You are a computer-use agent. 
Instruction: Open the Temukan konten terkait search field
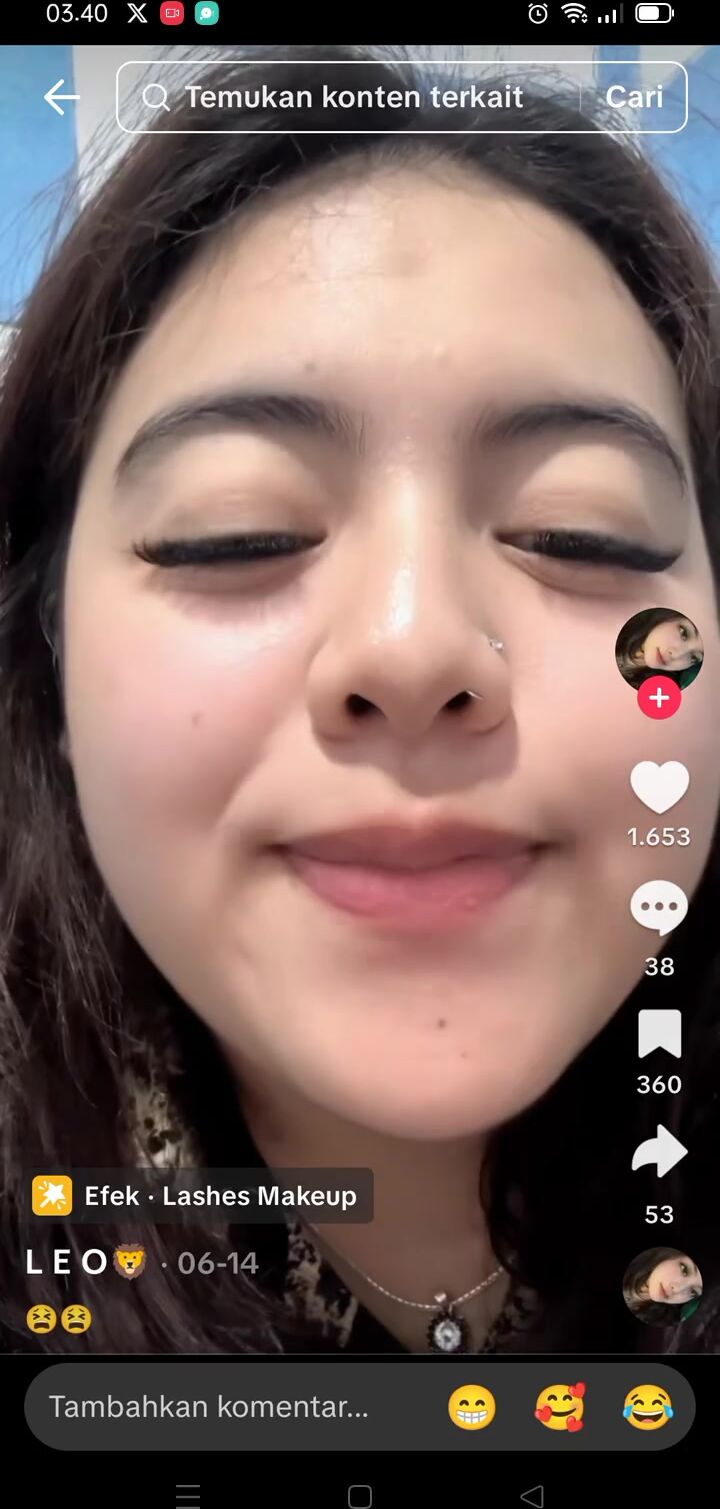click(x=350, y=97)
